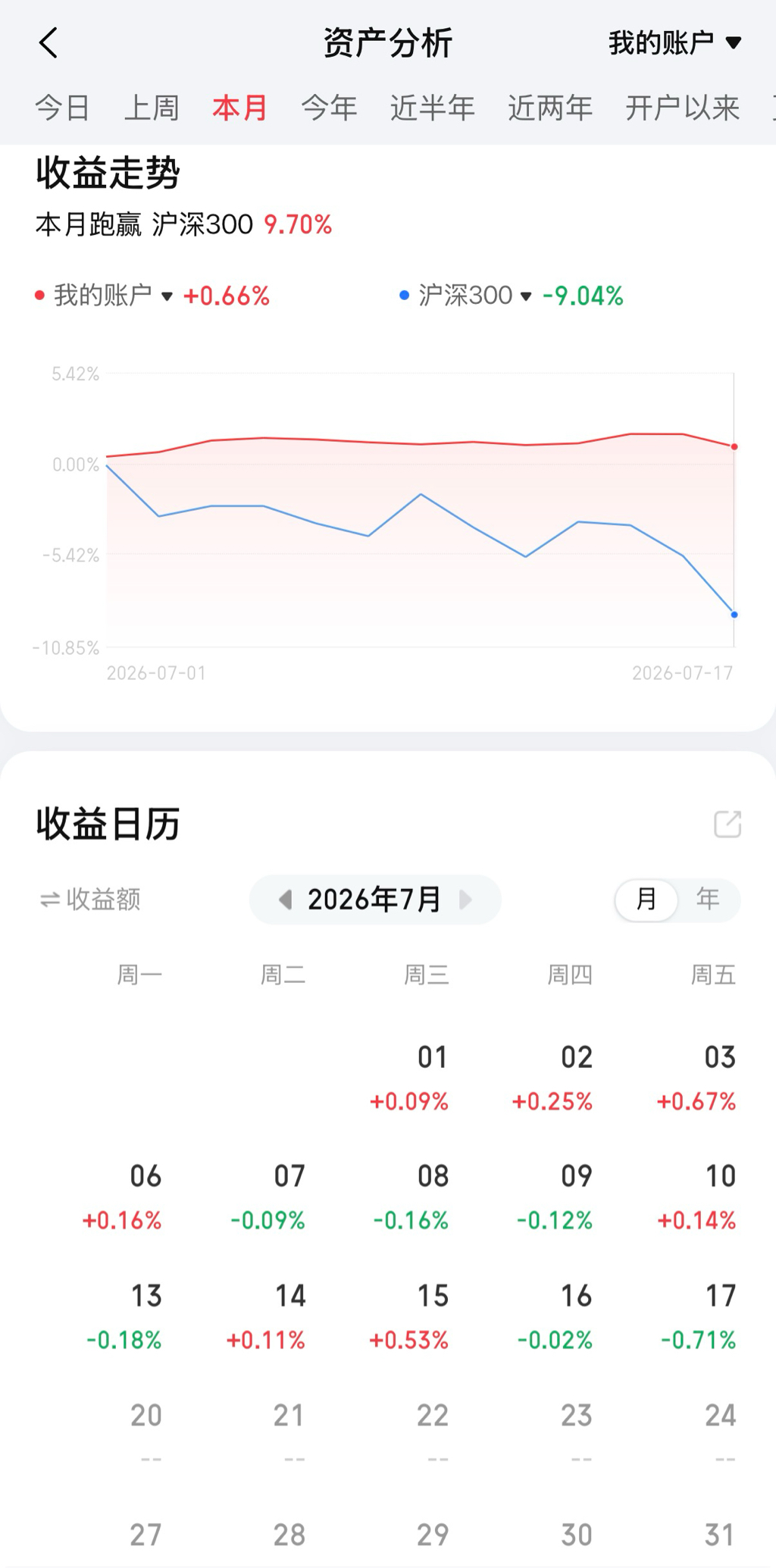Switch to the 上周 tab
Viewport: 776px width, 1568px height.
[152, 108]
